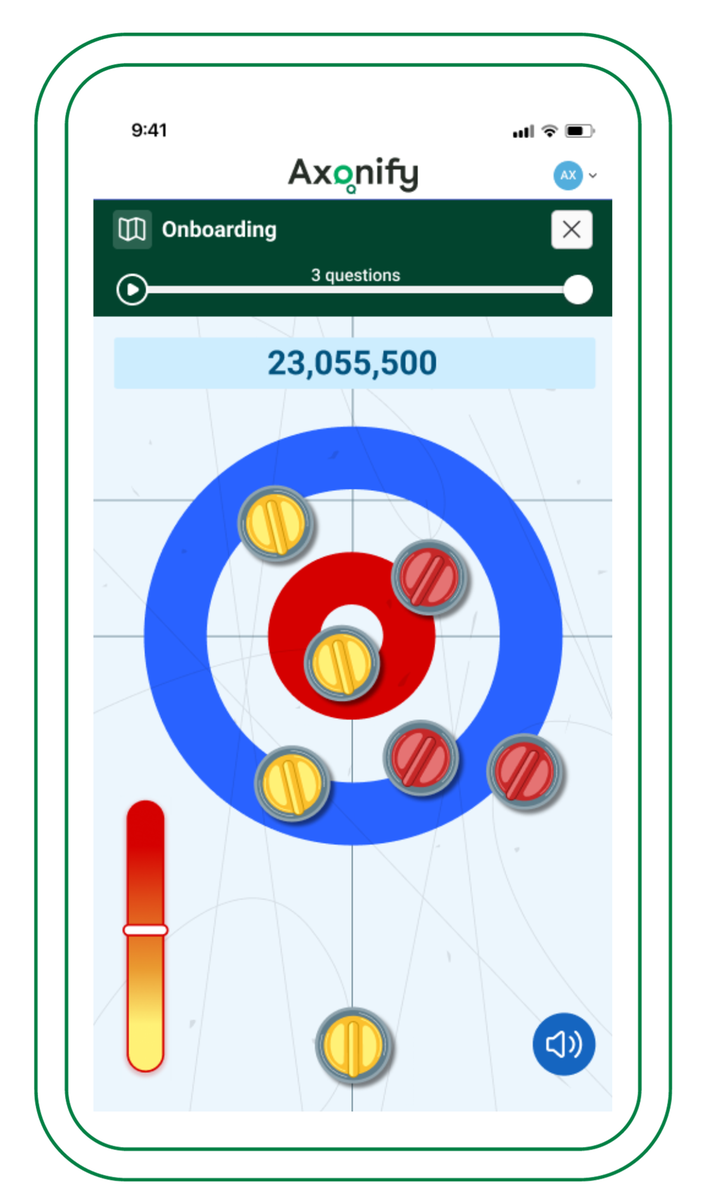Launch the yellow curling stone at bottom
The image size is (702, 1200).
(352, 1045)
